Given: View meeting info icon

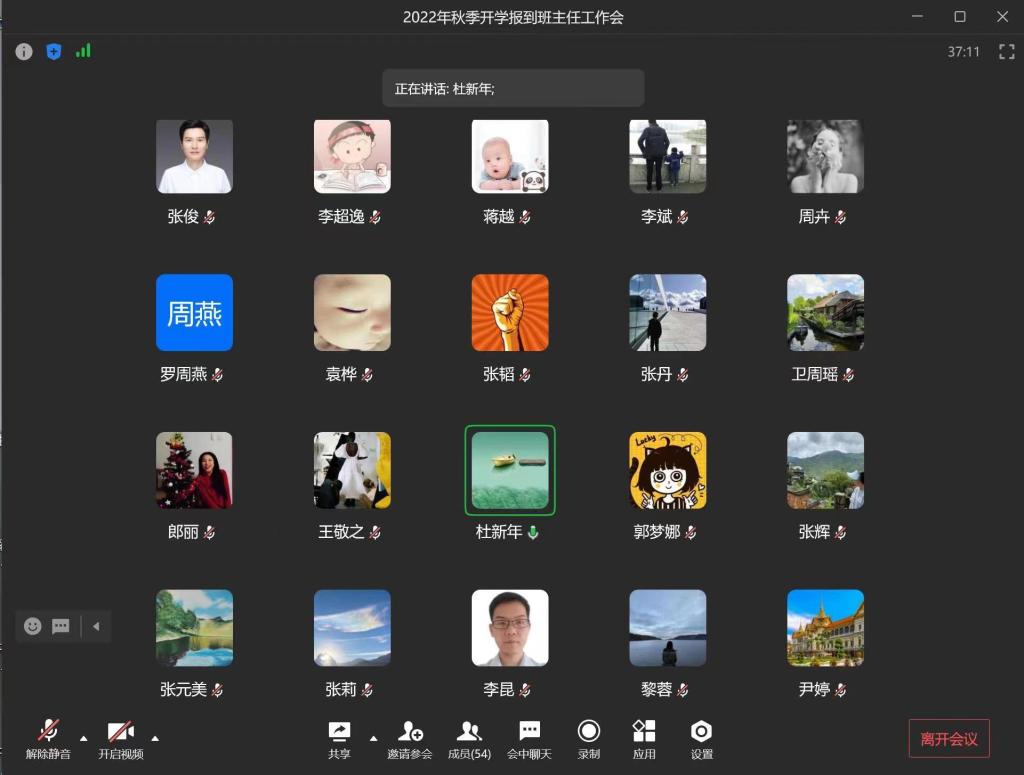Looking at the screenshot, I should [24, 51].
